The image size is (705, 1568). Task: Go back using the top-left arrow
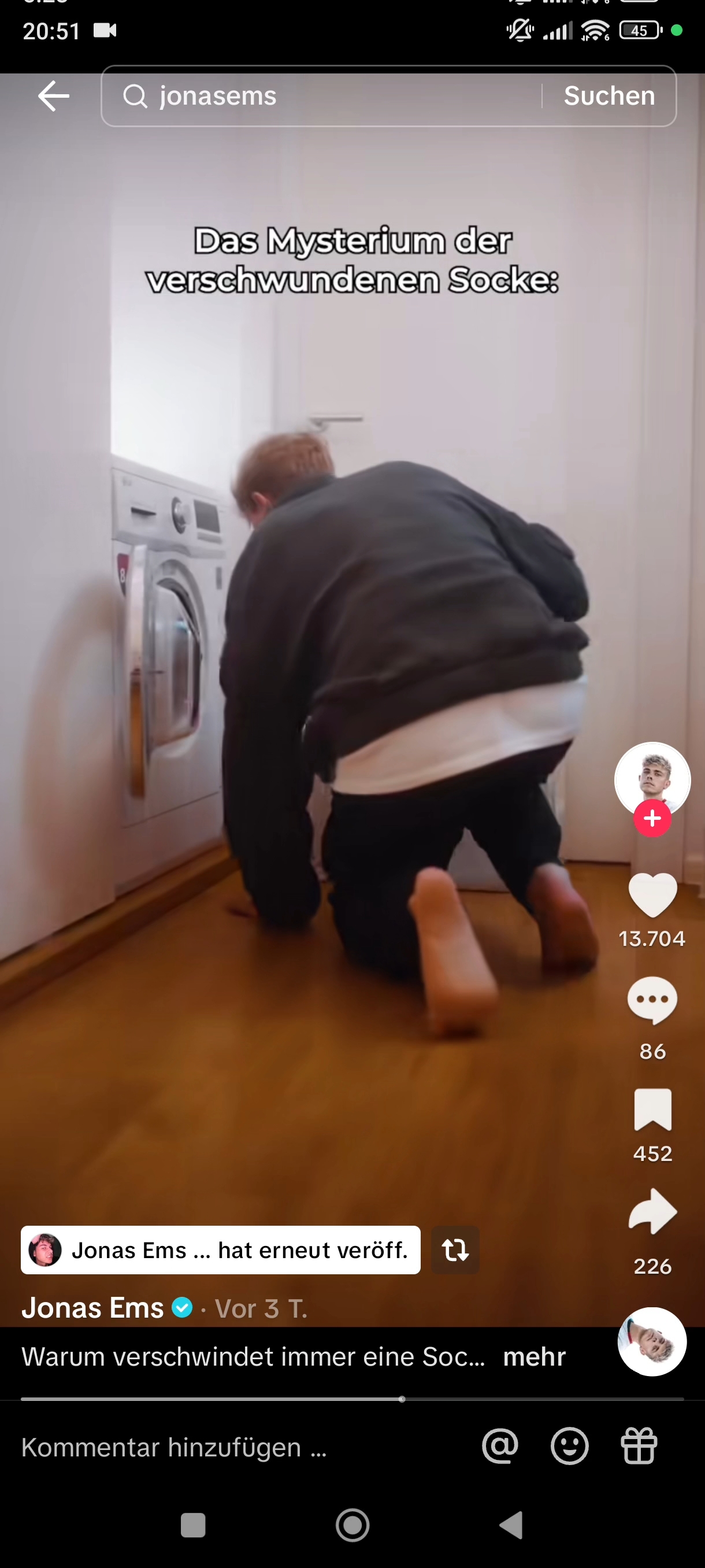54,96
